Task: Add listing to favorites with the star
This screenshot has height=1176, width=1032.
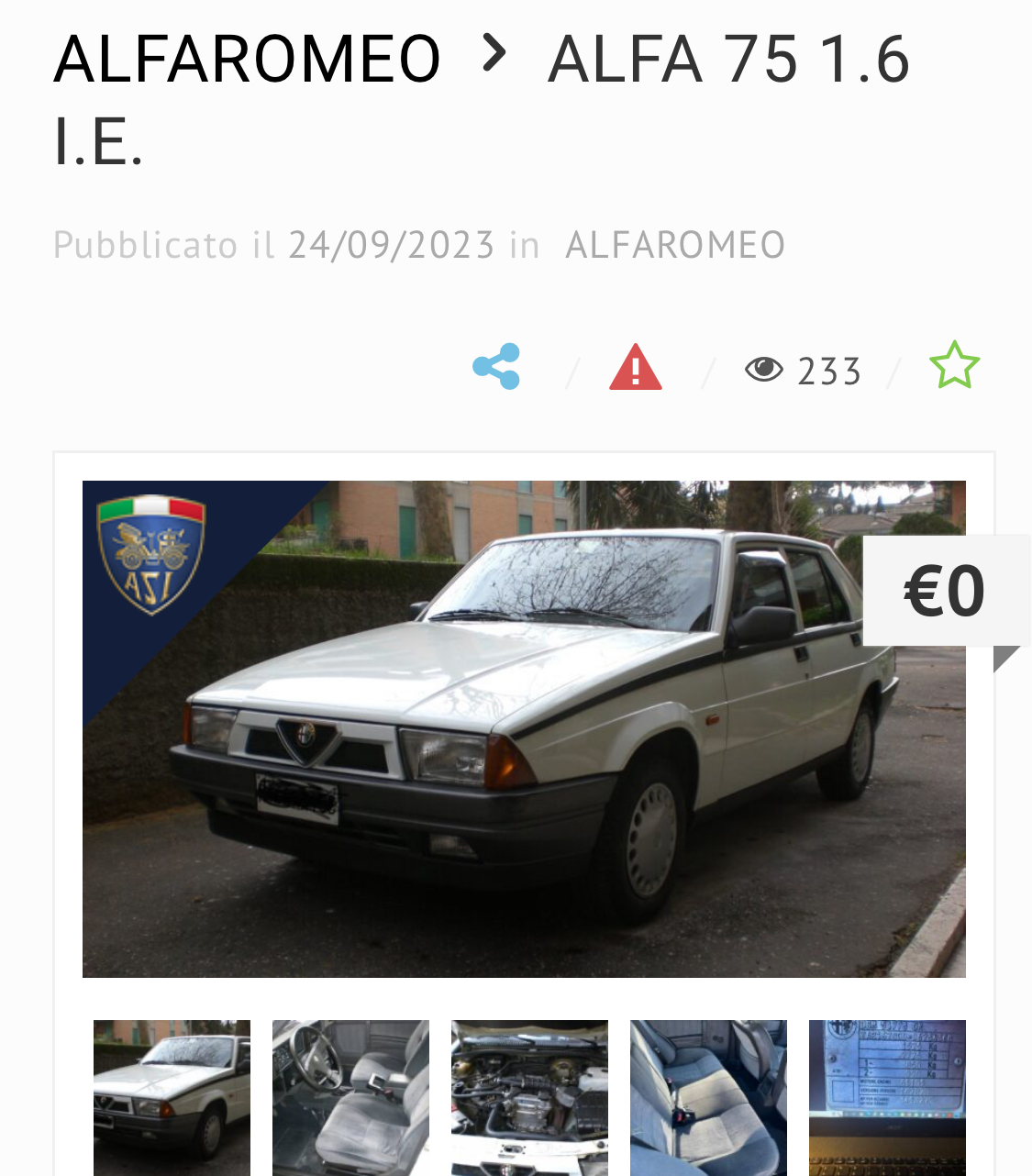Action: click(x=954, y=365)
